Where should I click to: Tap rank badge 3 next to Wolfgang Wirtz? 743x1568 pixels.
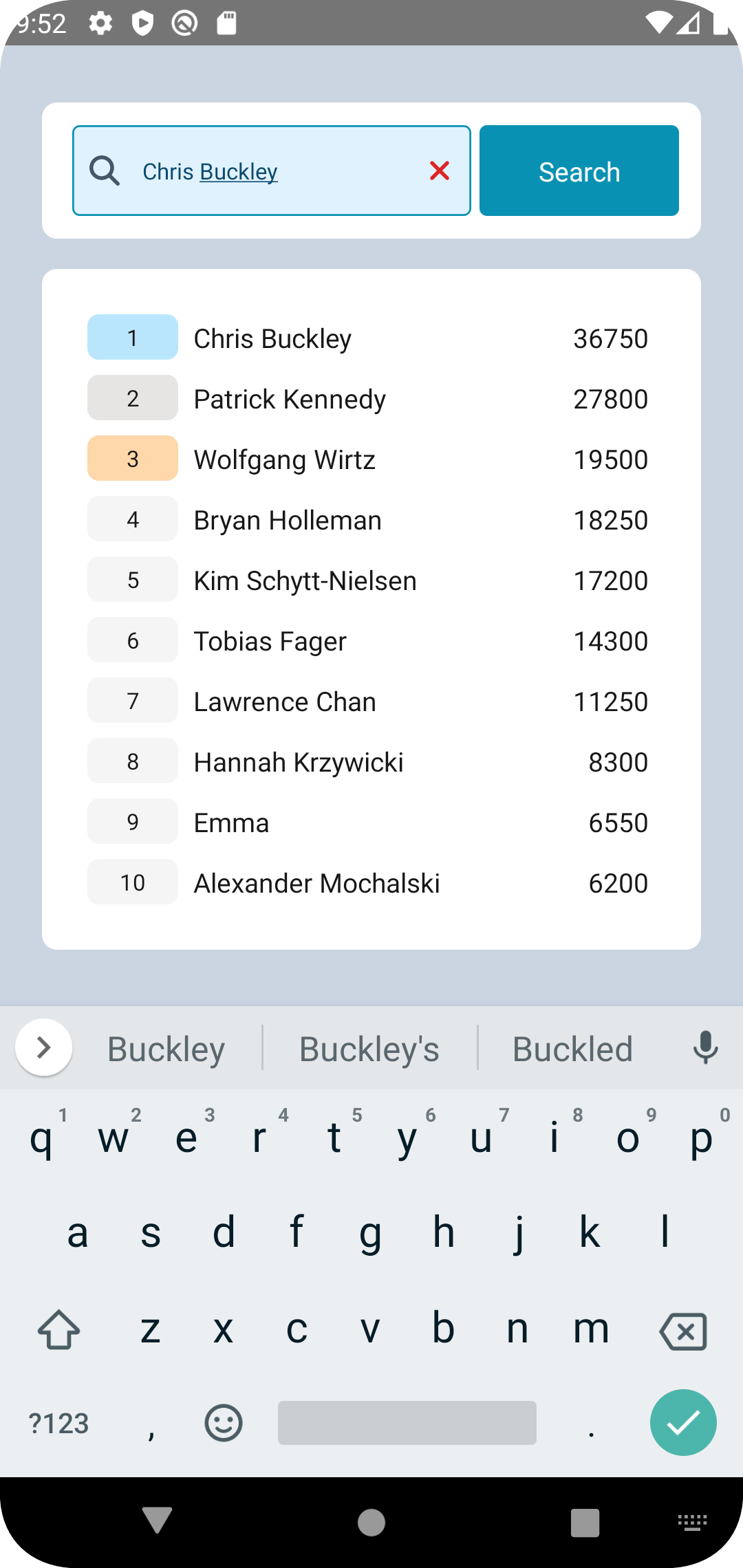tap(132, 458)
